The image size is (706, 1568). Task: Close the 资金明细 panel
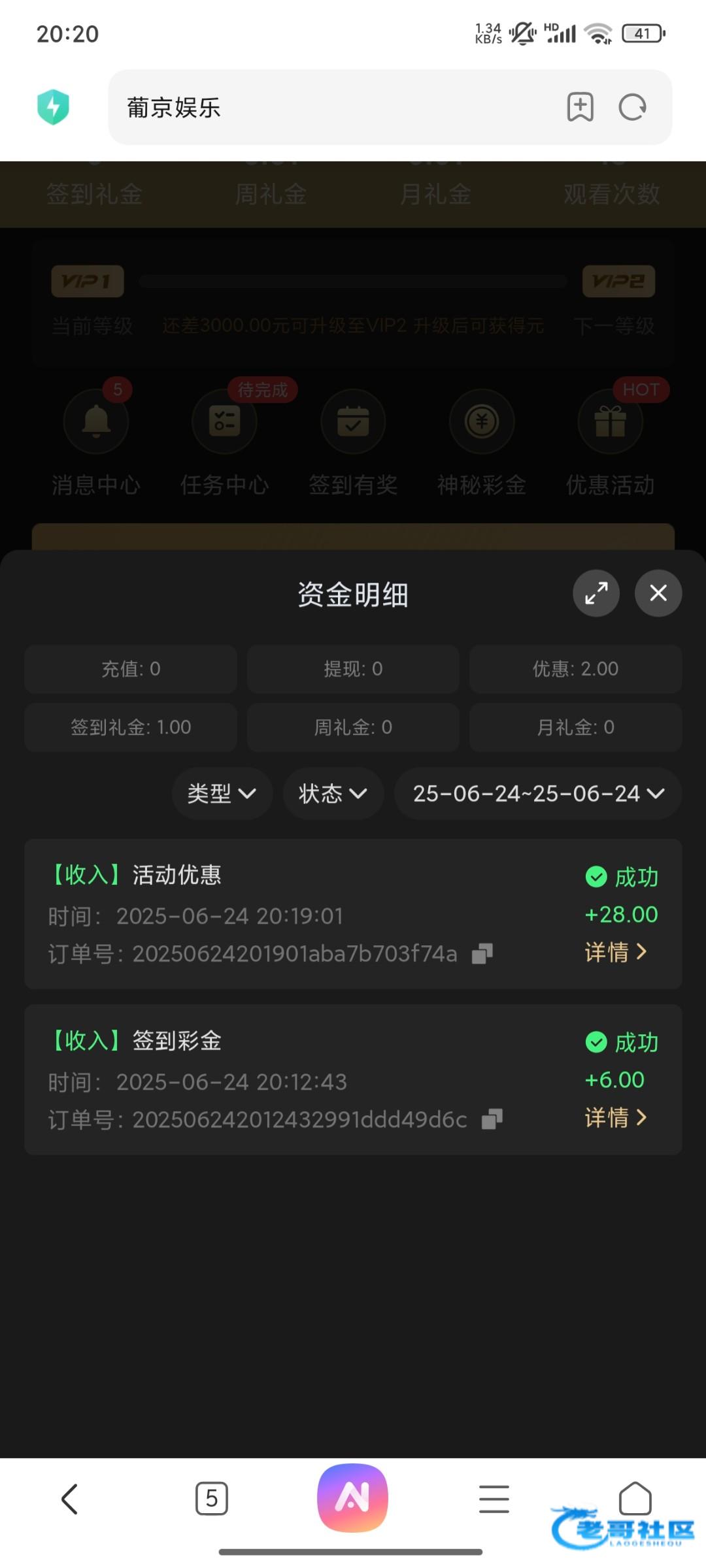658,593
